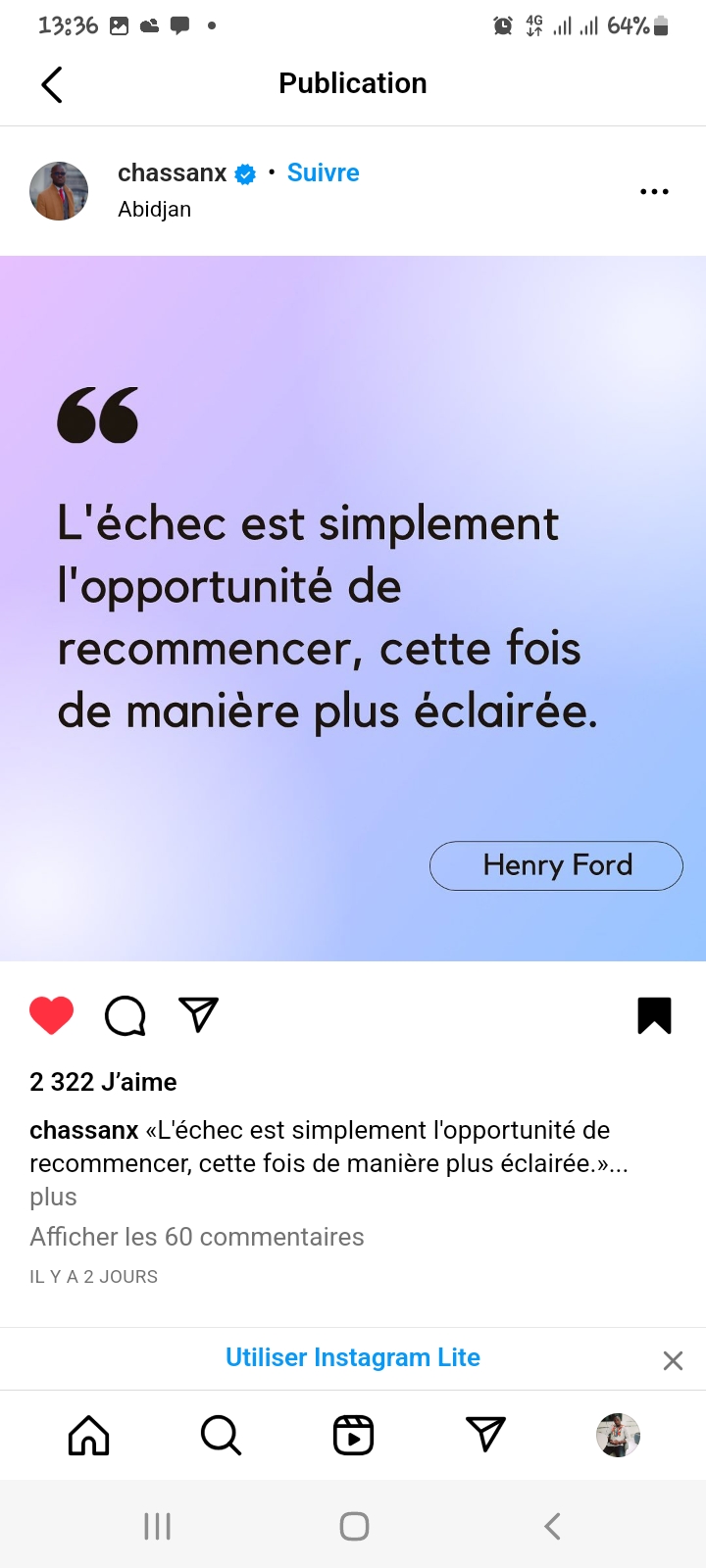This screenshot has width=706, height=1568.
Task: View all 60 comments
Action: [197, 1237]
